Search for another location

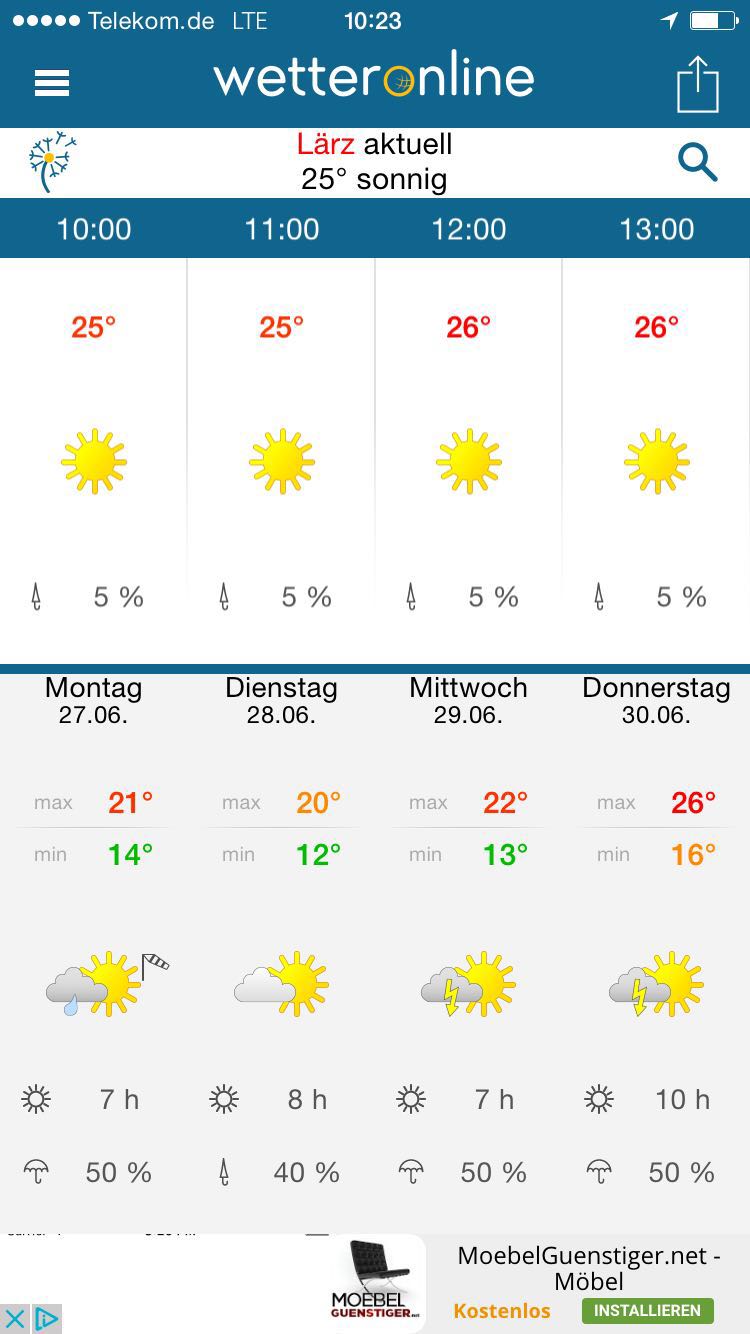point(697,161)
